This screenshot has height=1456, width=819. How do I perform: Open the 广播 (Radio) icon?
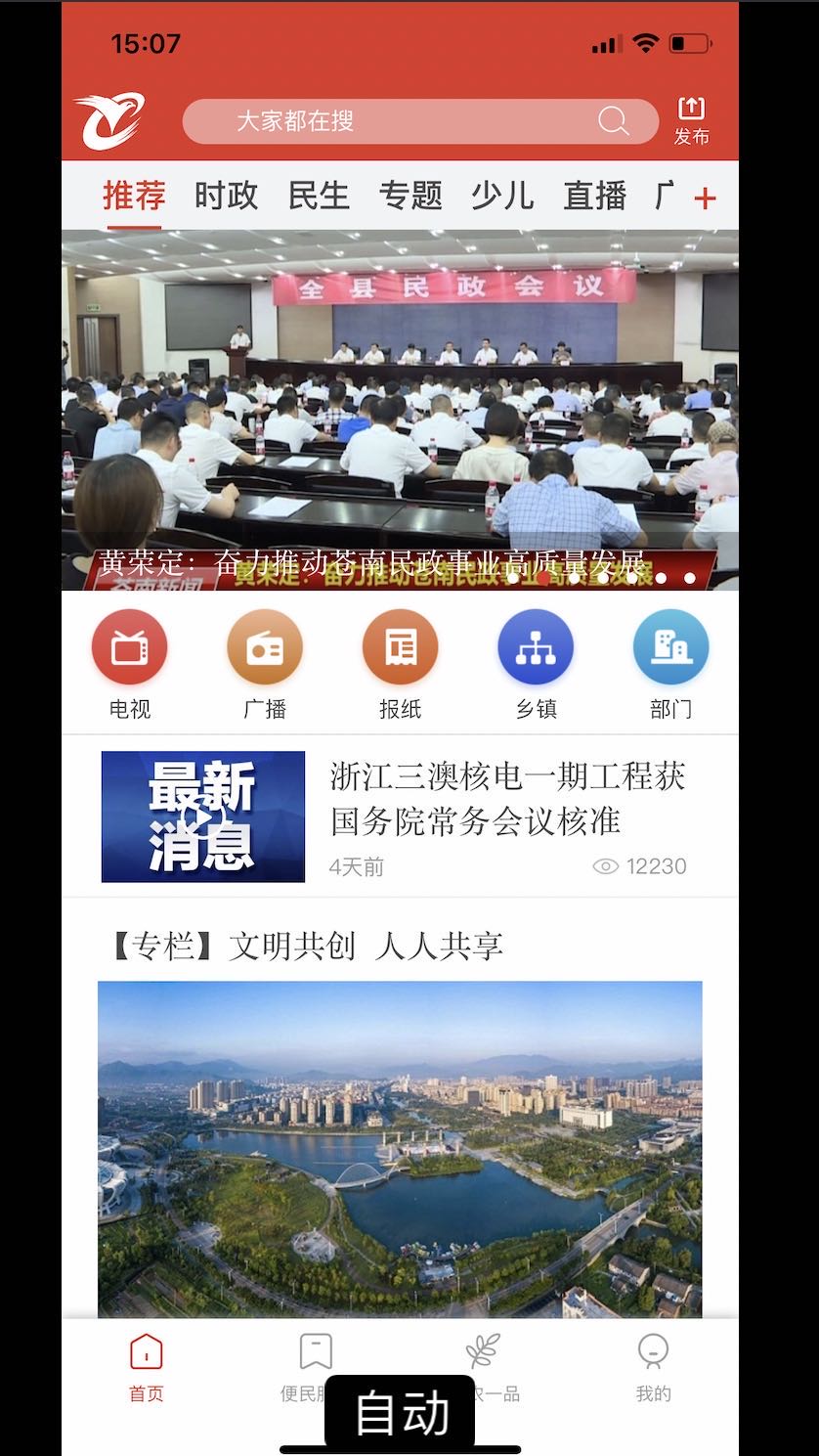[265, 646]
